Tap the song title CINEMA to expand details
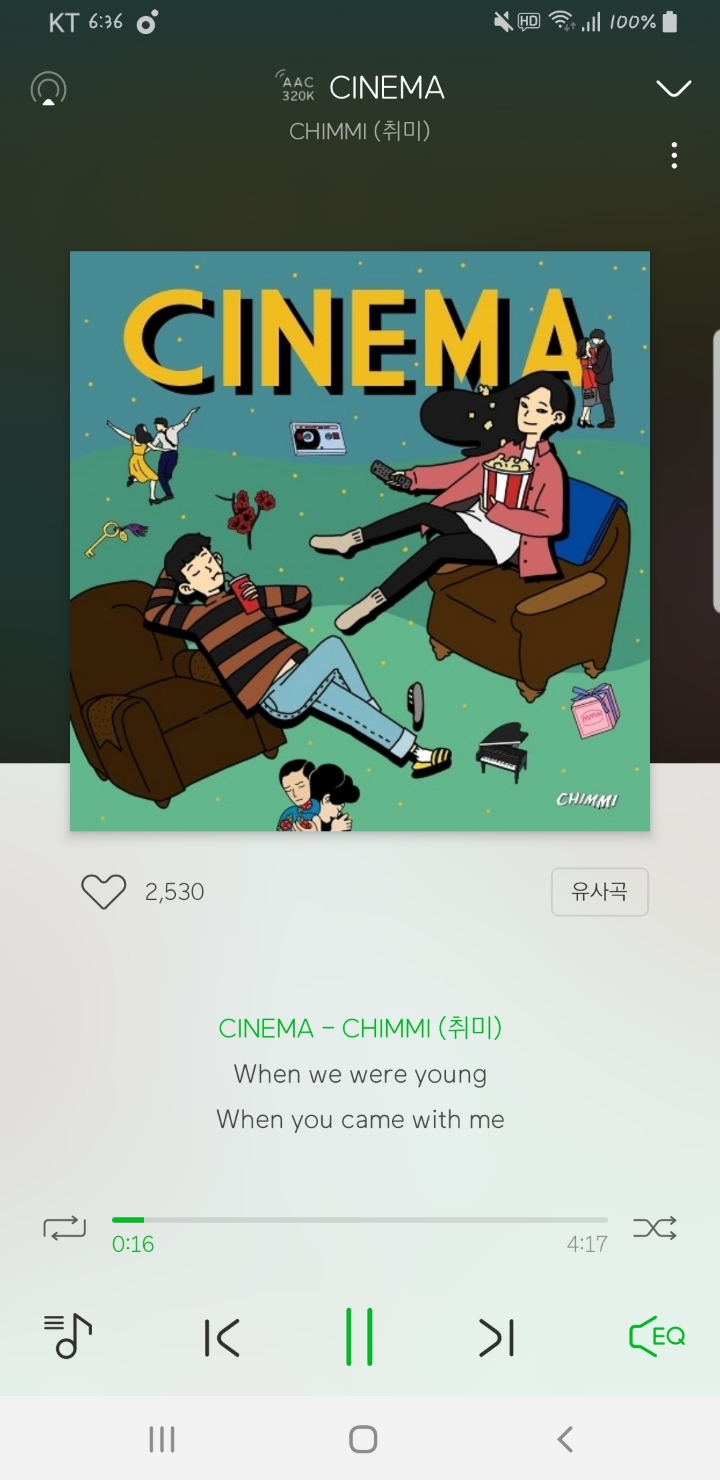 point(388,88)
